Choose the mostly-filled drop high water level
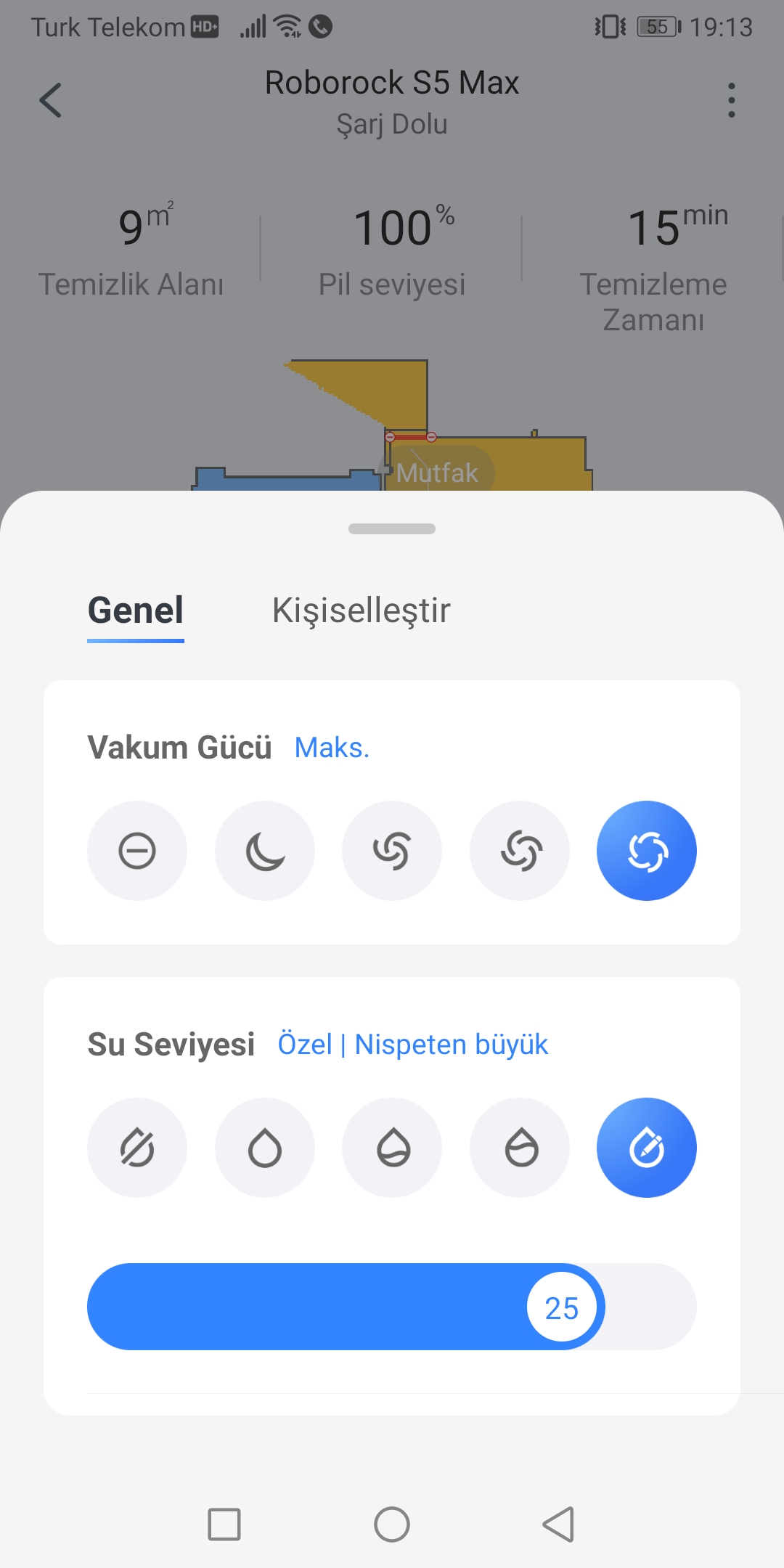 pos(520,1148)
